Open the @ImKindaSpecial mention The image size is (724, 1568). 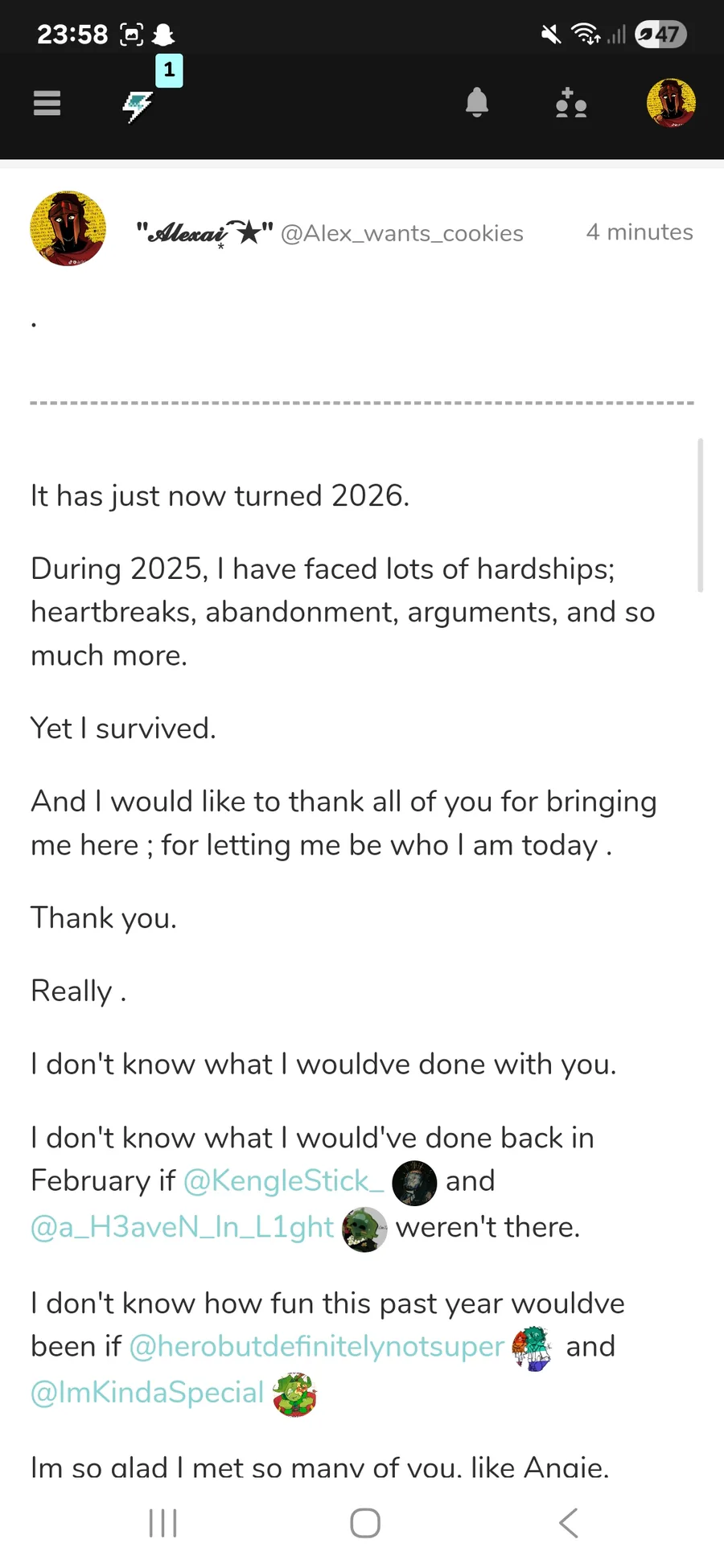[x=147, y=1393]
